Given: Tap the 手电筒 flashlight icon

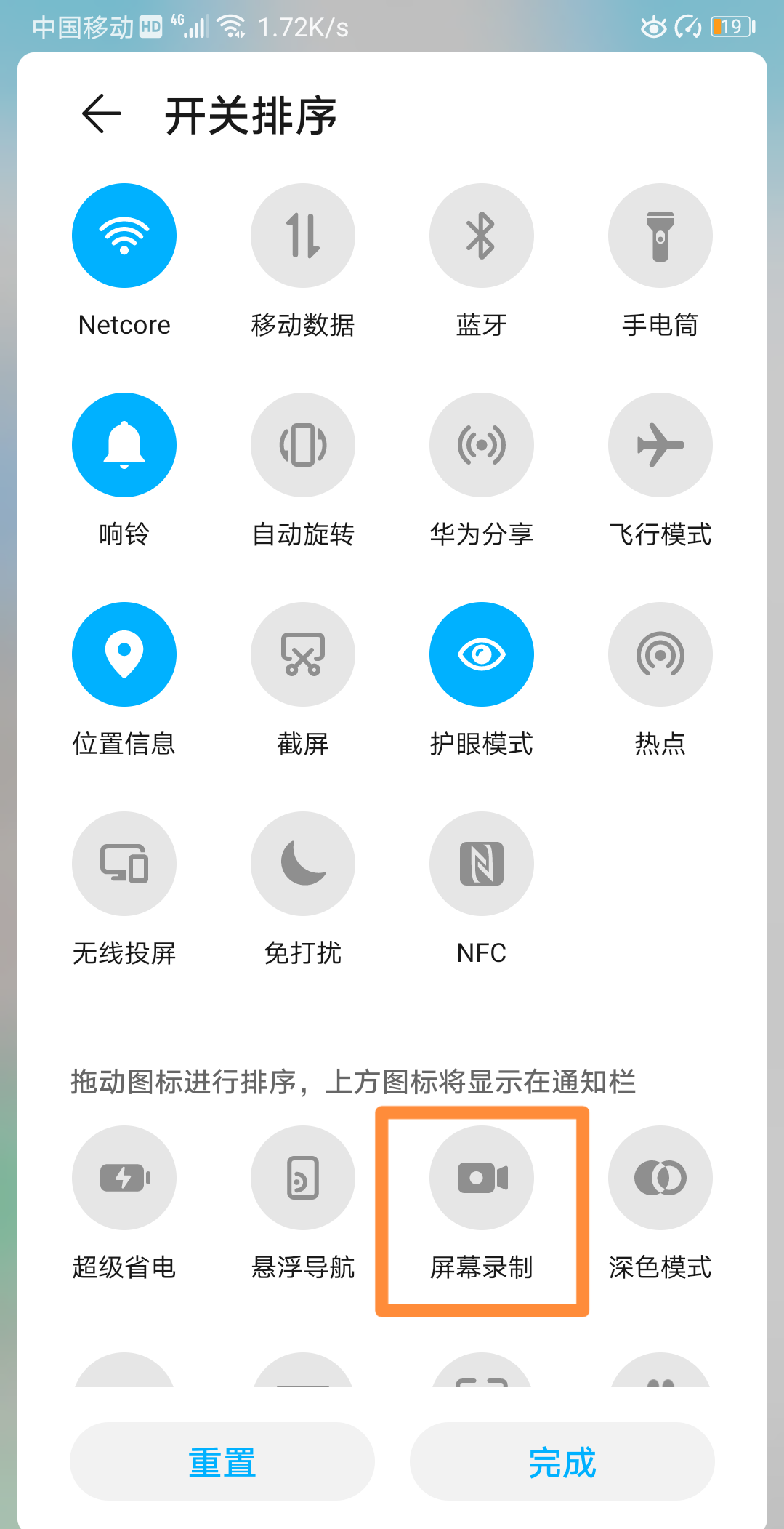Looking at the screenshot, I should [660, 235].
